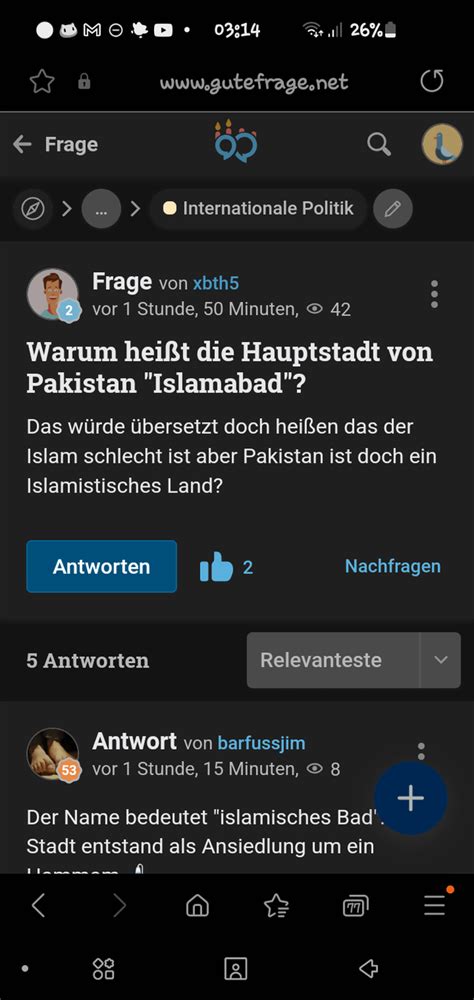The height and width of the screenshot is (1000, 474).
Task: Tap the Nachfragen link
Action: coord(392,566)
